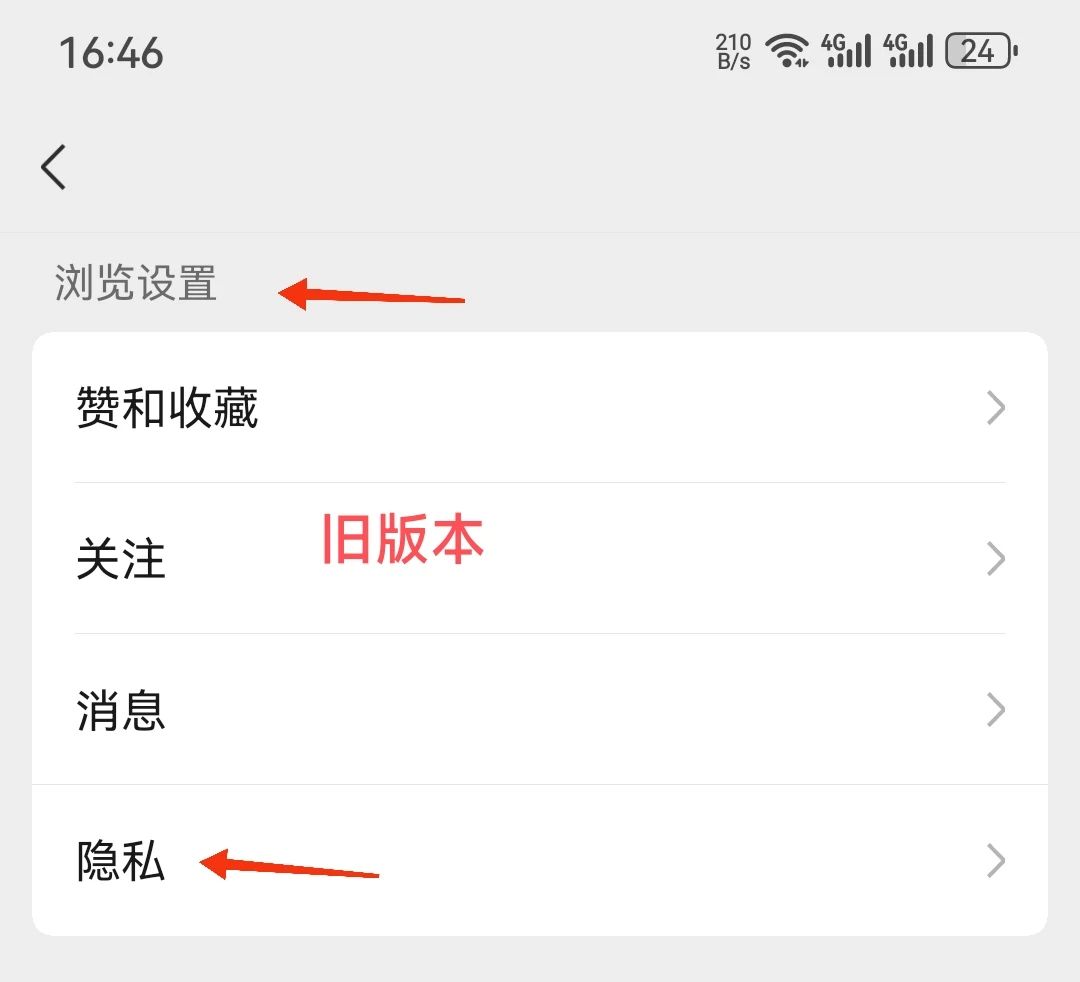Open the 关注 settings row
Screen dimensions: 1080x982
(x=540, y=558)
